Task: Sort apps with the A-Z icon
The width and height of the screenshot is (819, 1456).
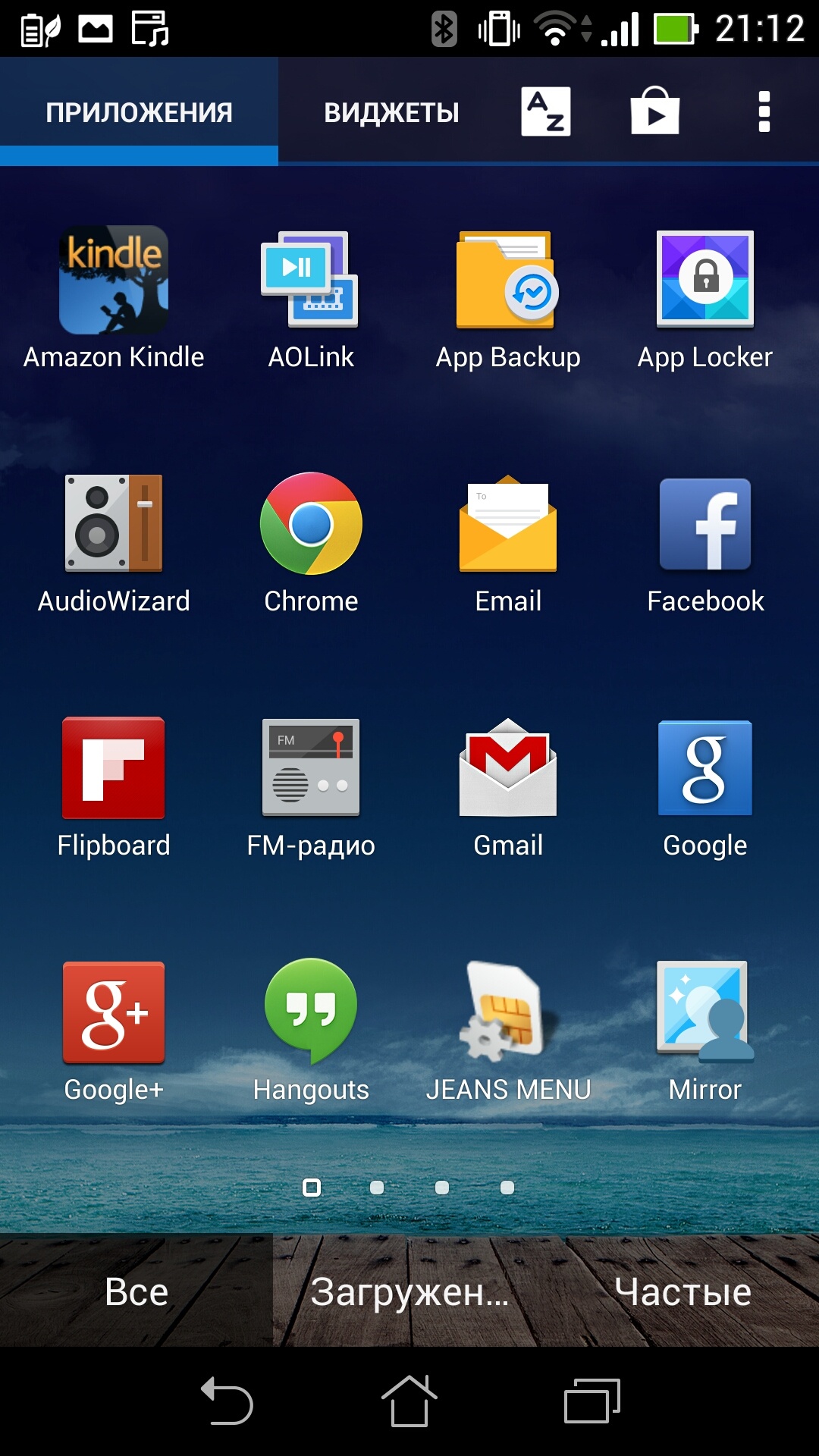Action: coord(545,112)
